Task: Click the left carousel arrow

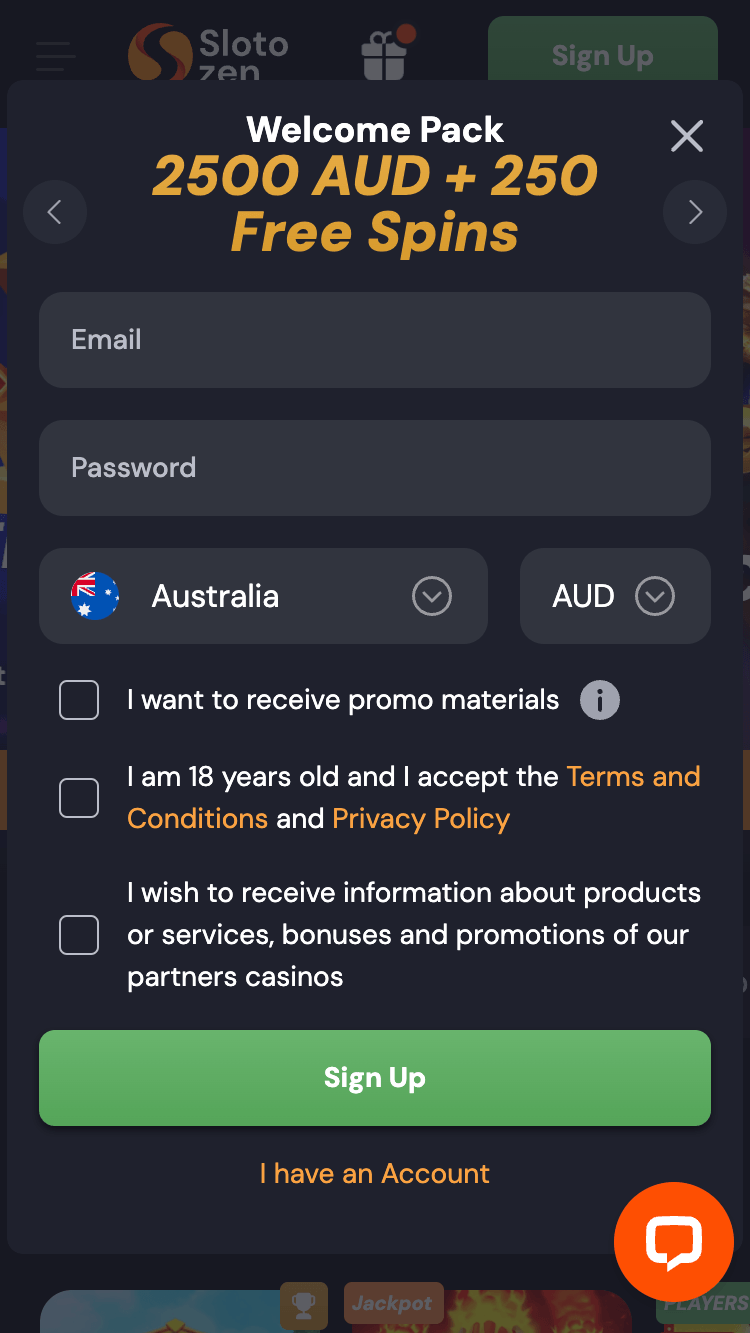Action: pos(55,212)
